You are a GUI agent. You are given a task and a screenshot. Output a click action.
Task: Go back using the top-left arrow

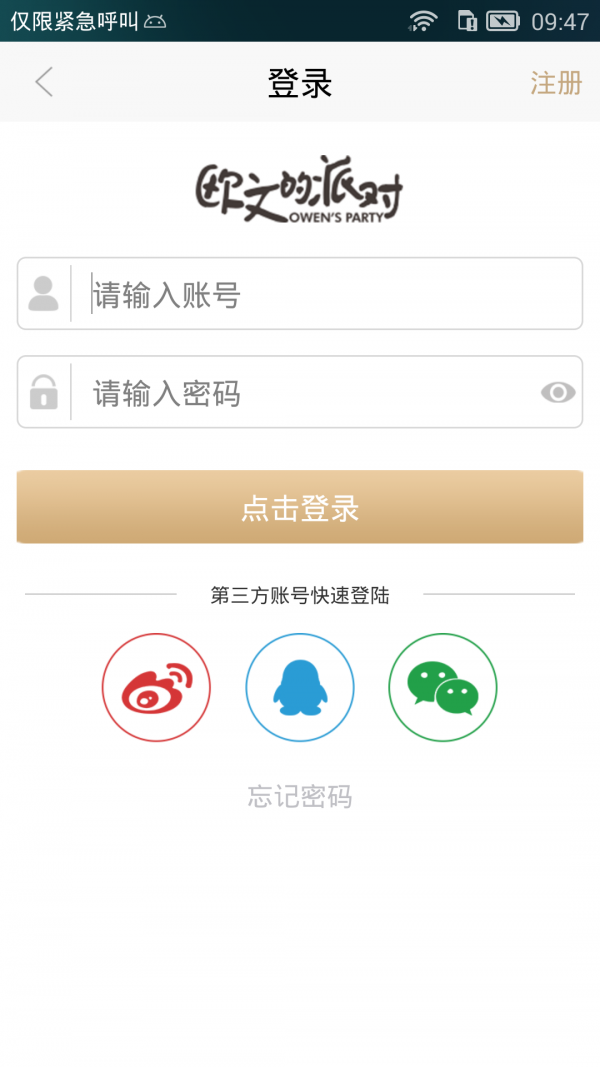[x=44, y=82]
